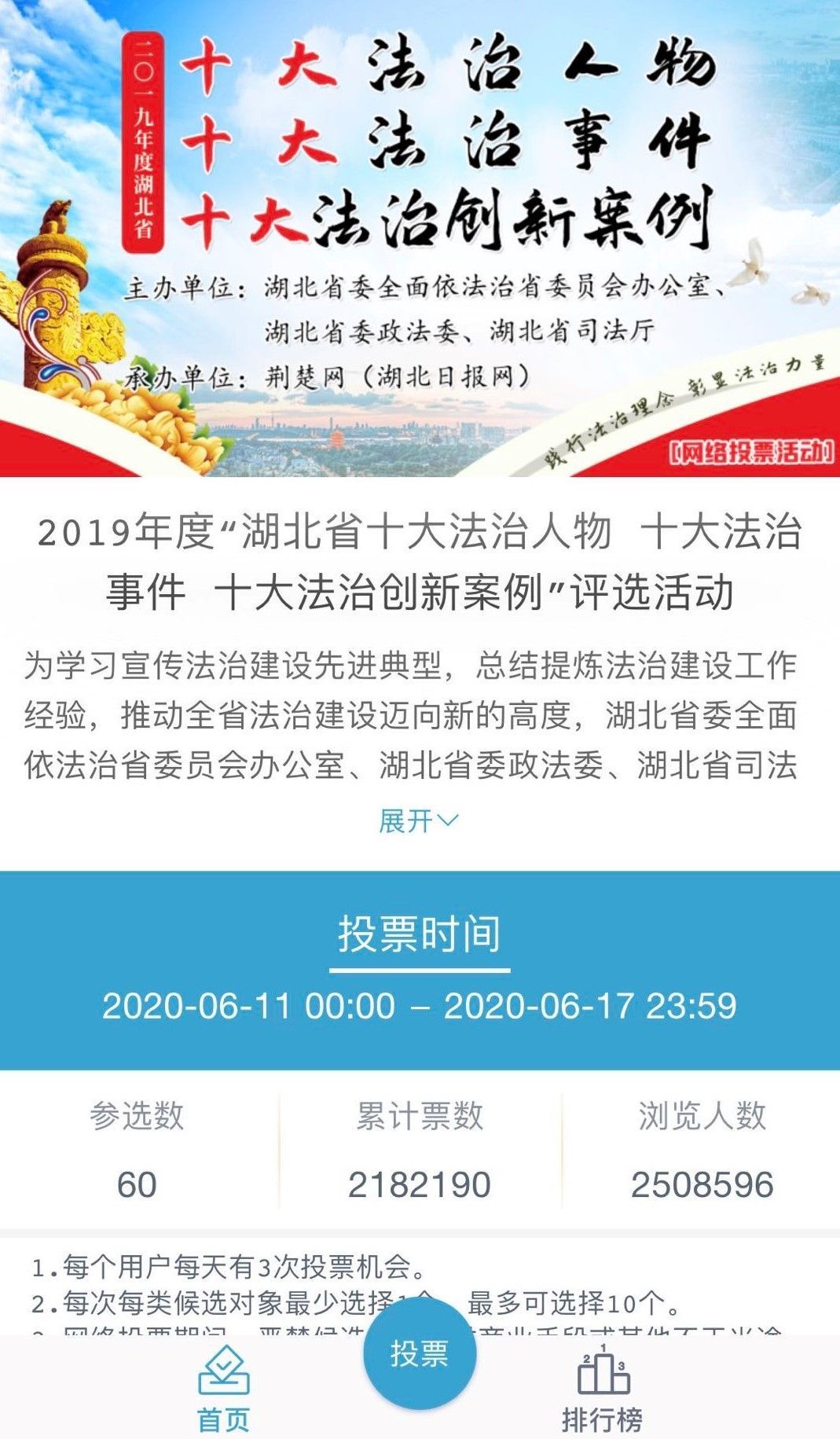The height and width of the screenshot is (1439, 840).
Task: Expand the activity description with 展开
Action: [x=418, y=820]
